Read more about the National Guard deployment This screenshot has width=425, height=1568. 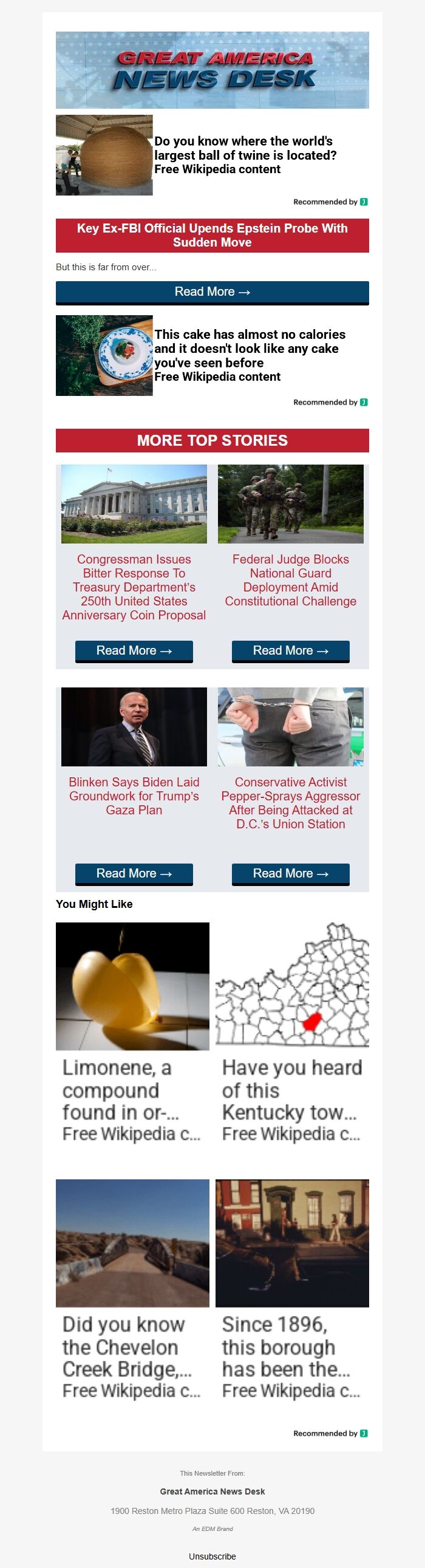point(290,650)
